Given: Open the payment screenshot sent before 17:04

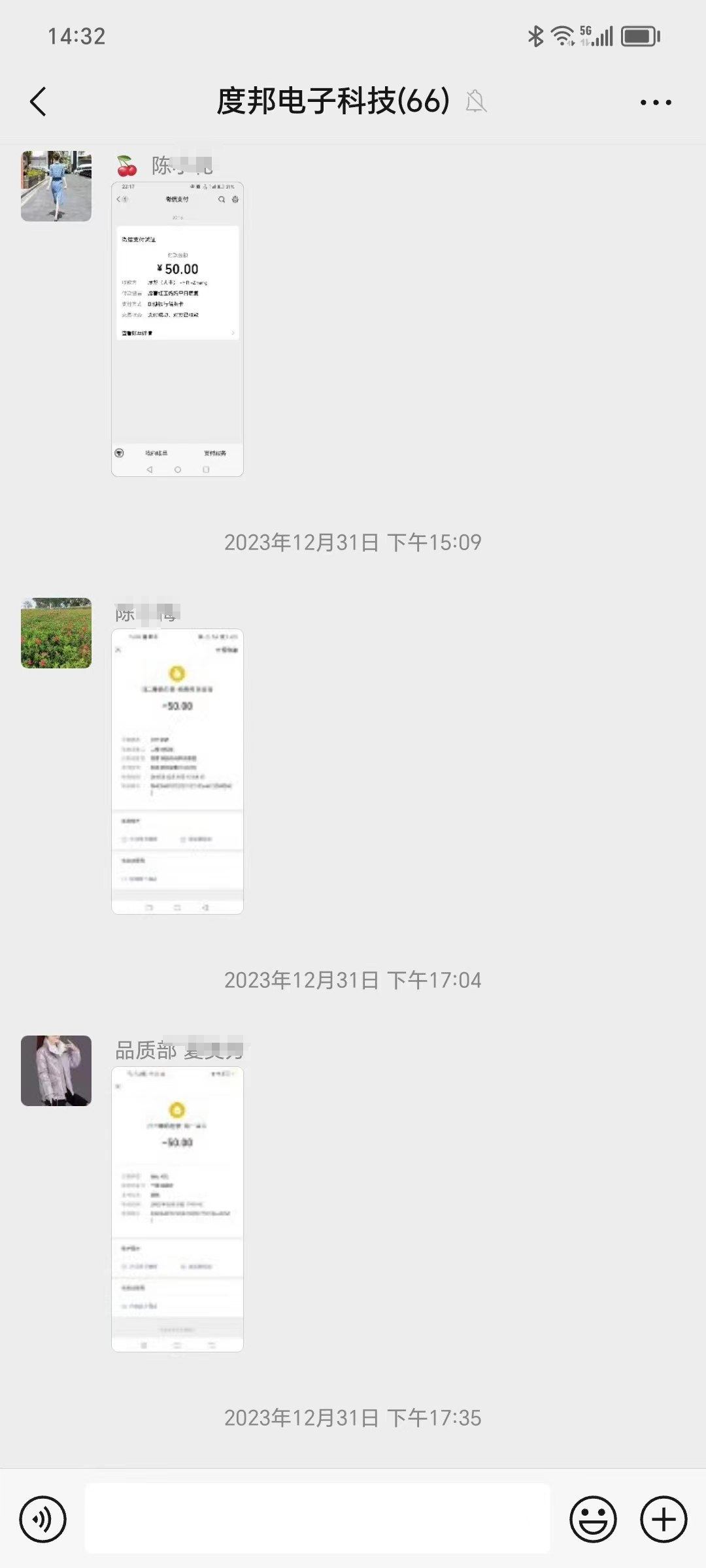Looking at the screenshot, I should [177, 771].
